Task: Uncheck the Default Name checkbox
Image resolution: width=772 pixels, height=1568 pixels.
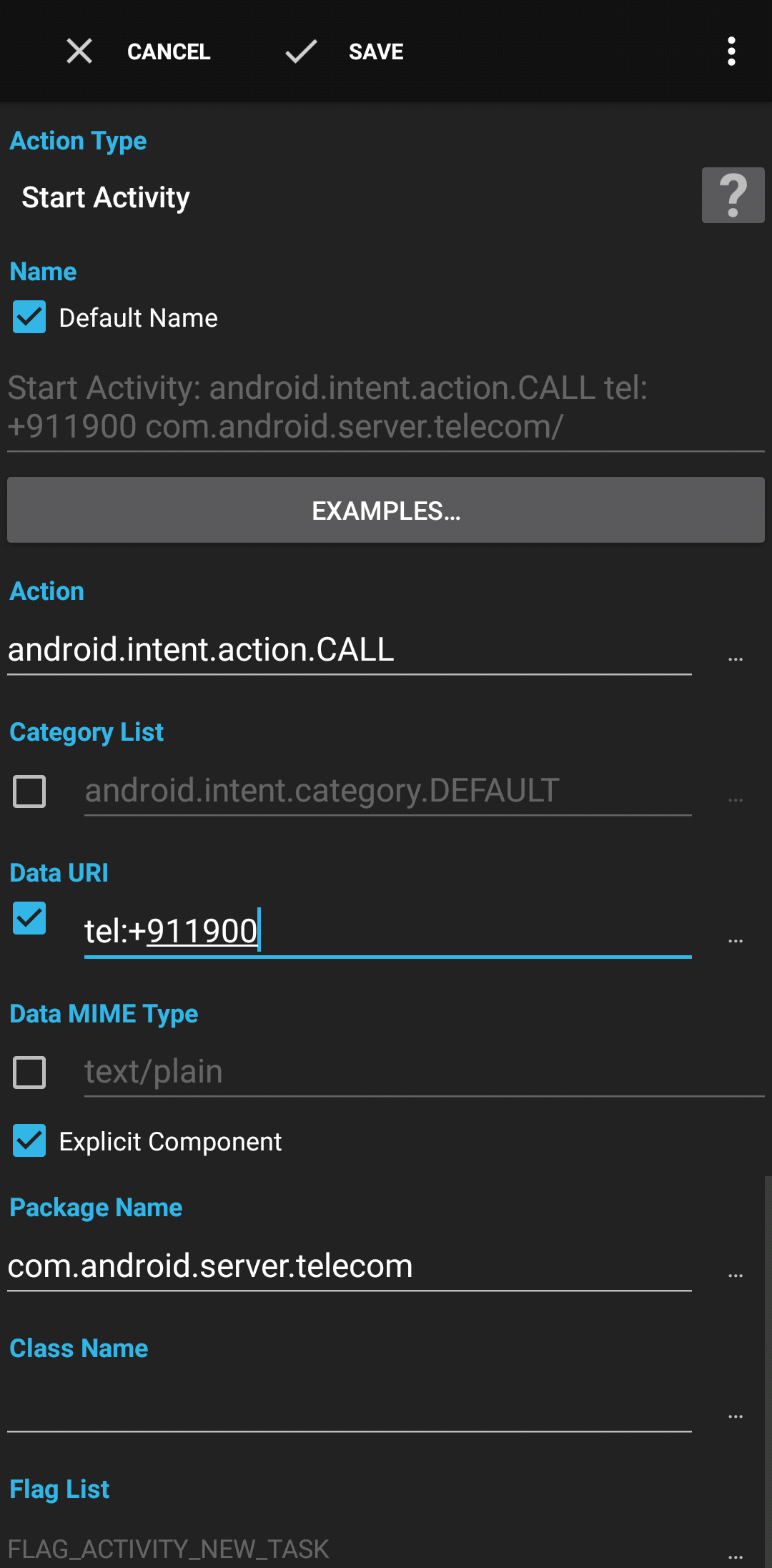Action: click(x=29, y=317)
